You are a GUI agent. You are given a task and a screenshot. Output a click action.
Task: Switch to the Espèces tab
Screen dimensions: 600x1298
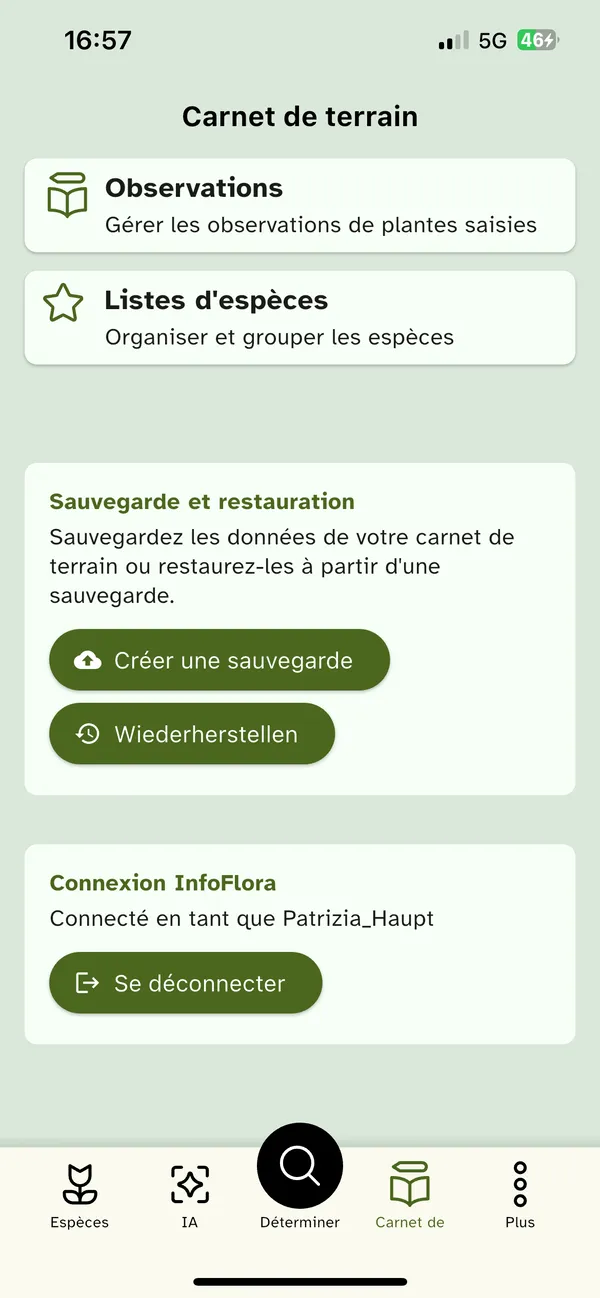click(80, 1195)
